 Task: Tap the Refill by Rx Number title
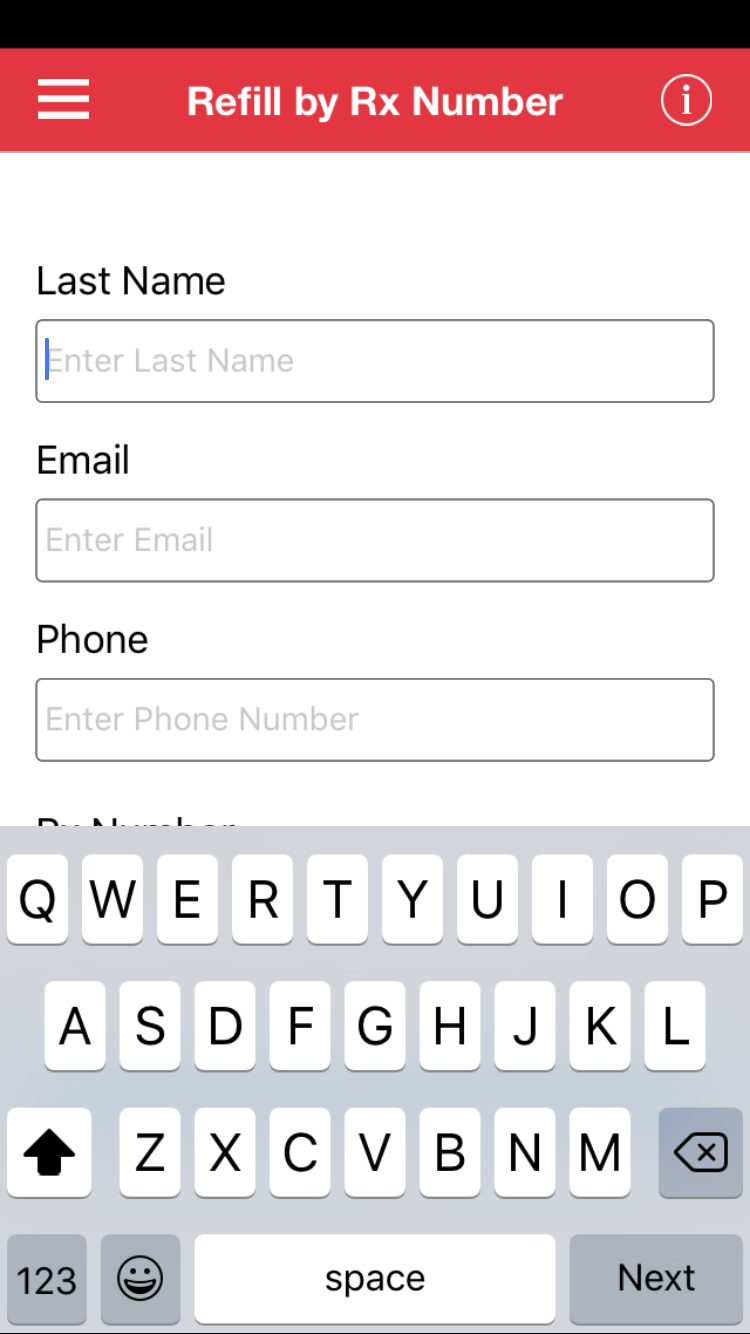[375, 100]
